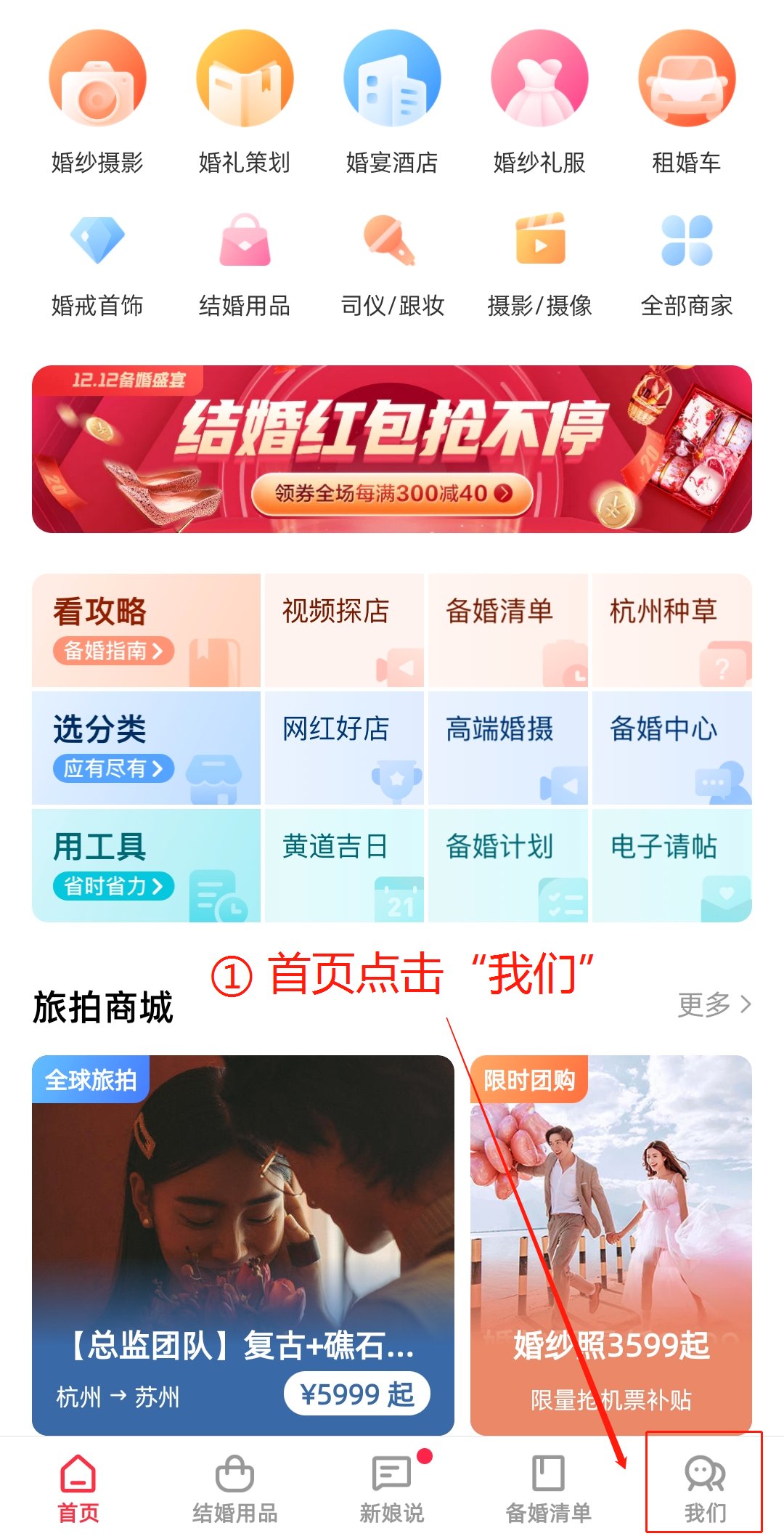The image size is (784, 1536).
Task: Open the 婚宴酒店 category
Action: pos(392,102)
